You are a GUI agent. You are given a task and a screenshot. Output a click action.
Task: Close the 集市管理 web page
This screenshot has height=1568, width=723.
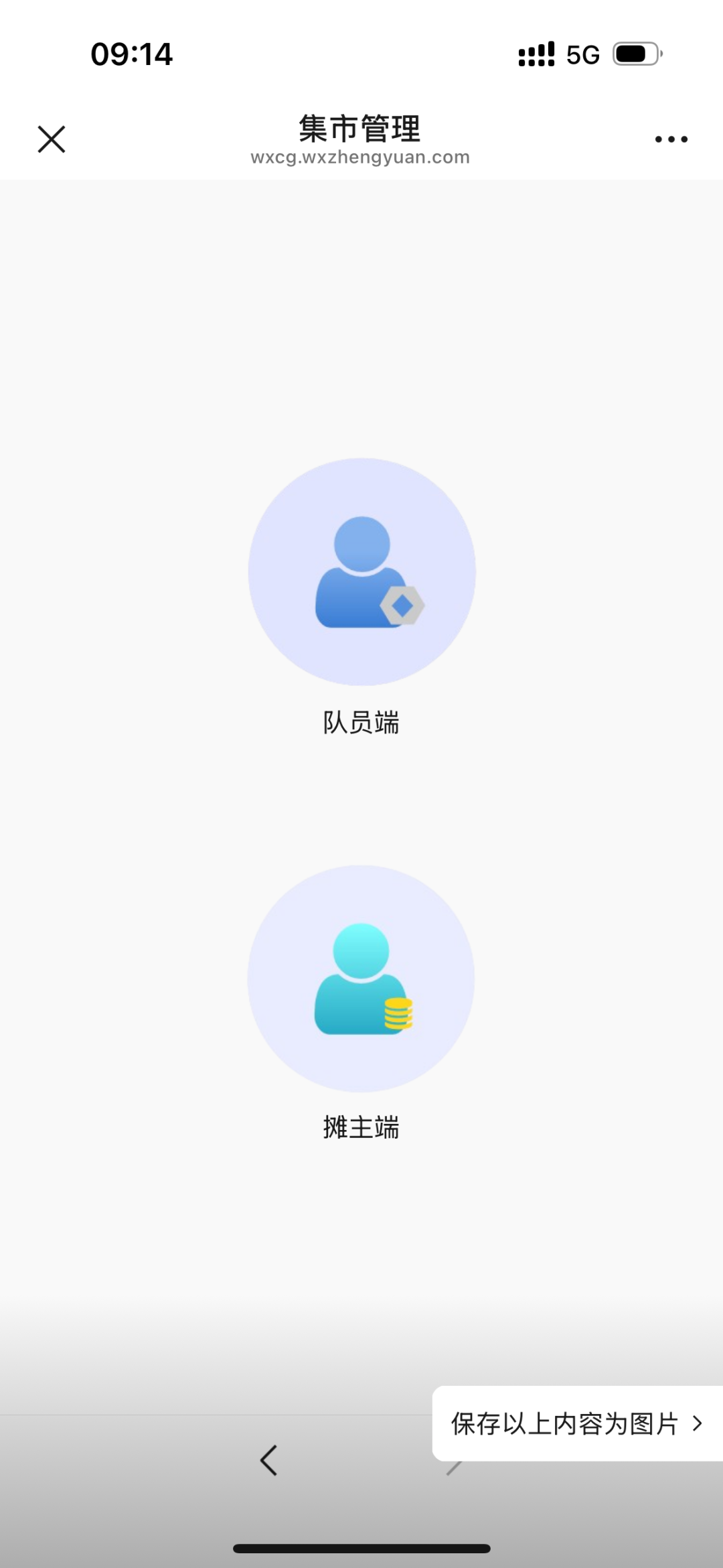(x=52, y=139)
